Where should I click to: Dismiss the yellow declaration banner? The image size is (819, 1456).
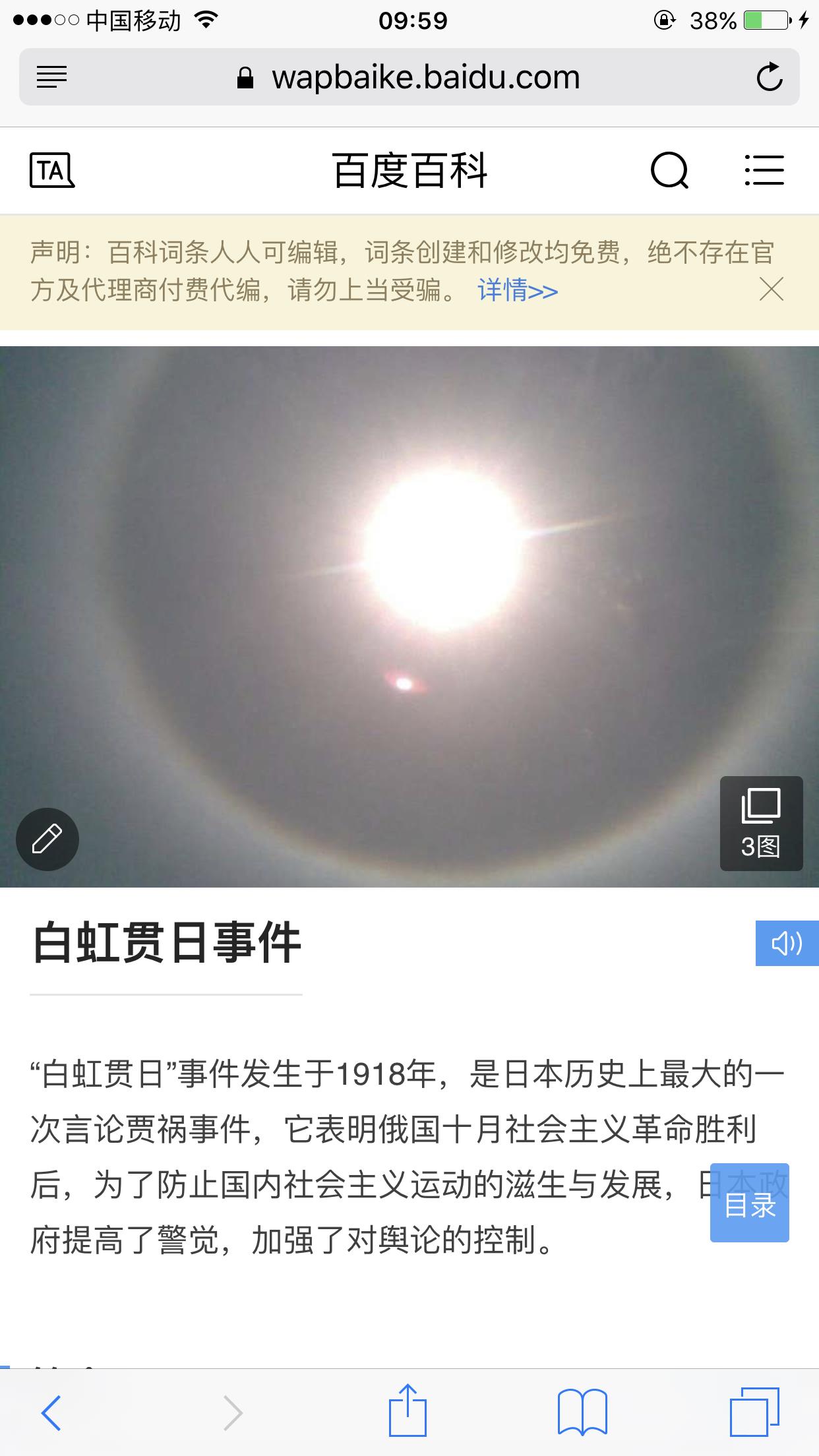pyautogui.click(x=771, y=289)
